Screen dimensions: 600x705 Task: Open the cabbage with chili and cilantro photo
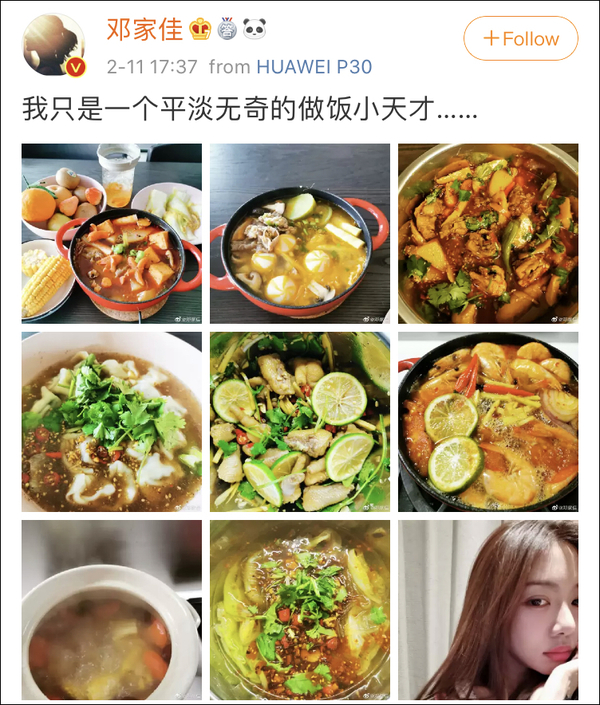coord(300,609)
